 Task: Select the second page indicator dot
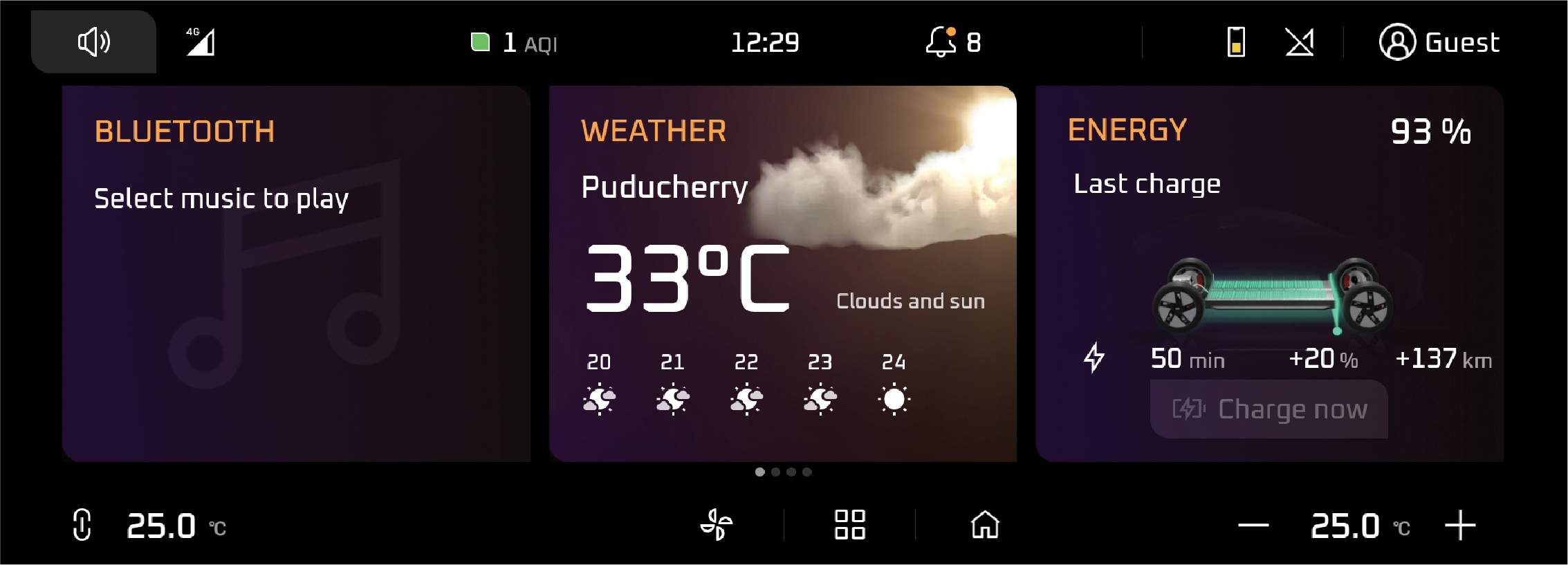tap(775, 472)
